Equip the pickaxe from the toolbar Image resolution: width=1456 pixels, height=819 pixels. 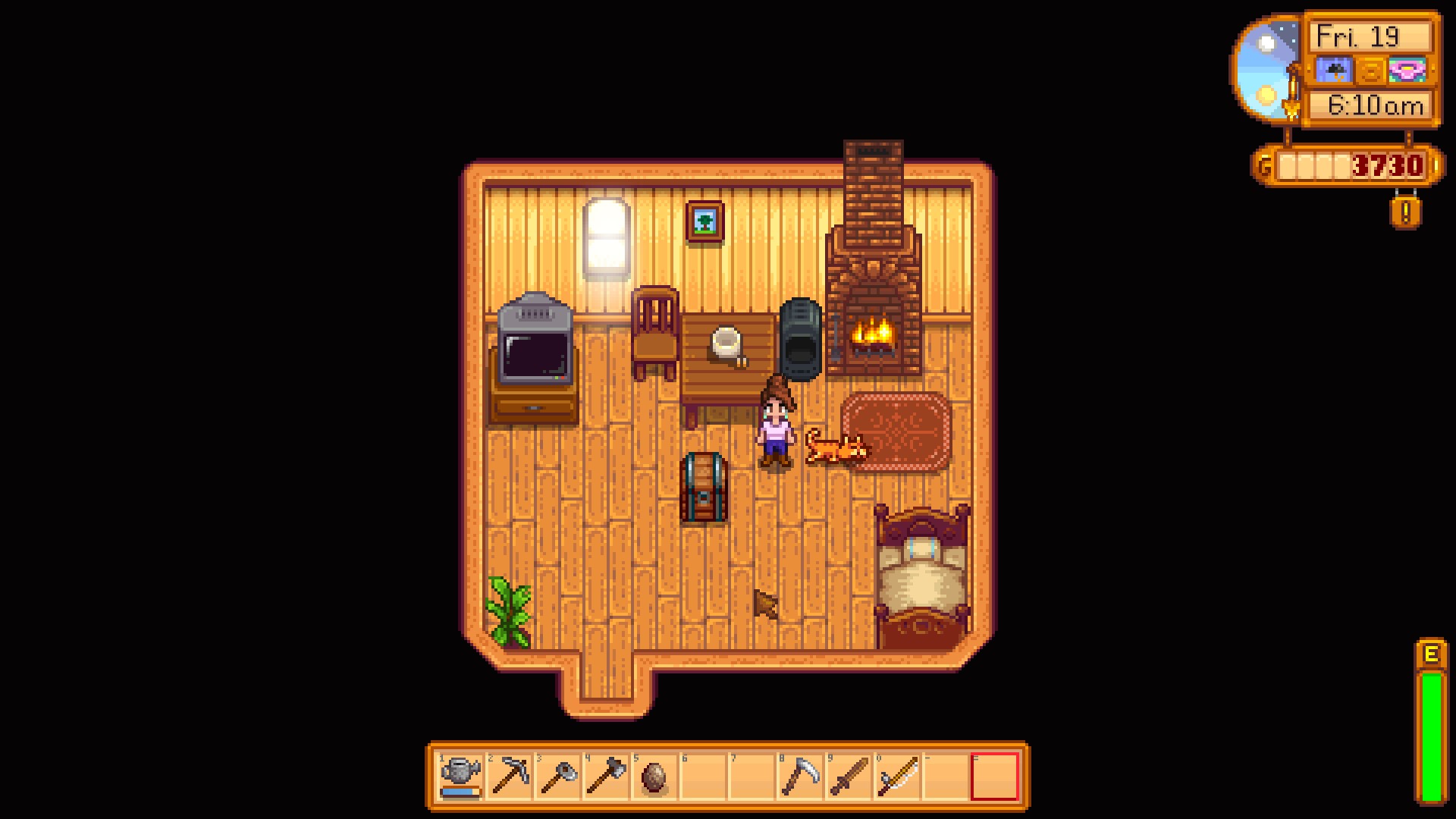click(x=509, y=776)
